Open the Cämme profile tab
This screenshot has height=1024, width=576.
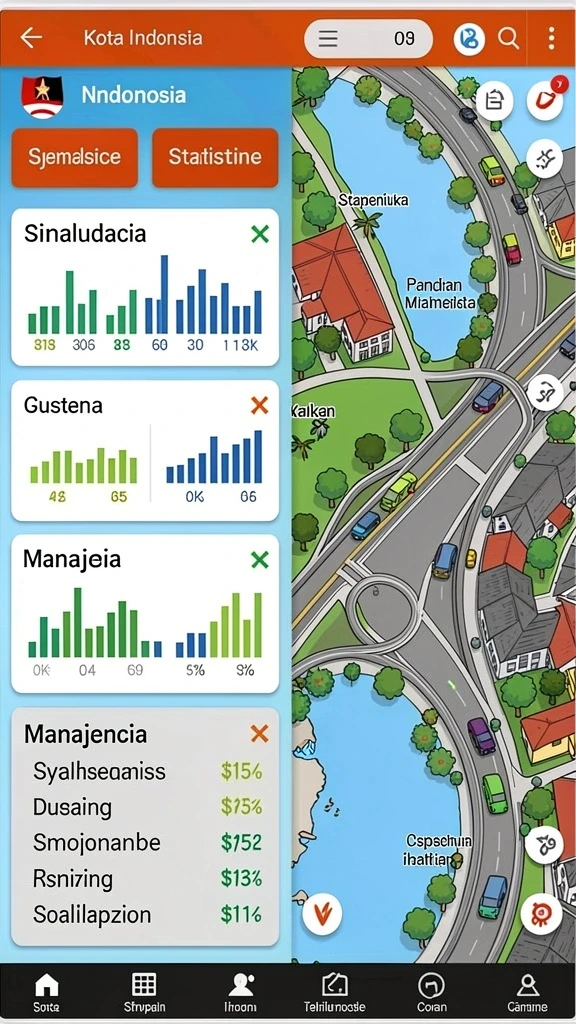coord(527,993)
